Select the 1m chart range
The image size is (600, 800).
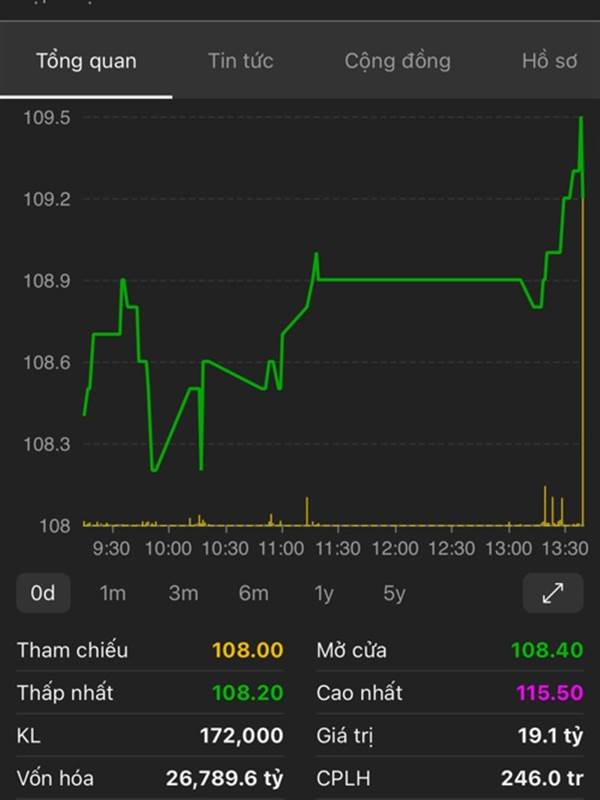tap(113, 593)
